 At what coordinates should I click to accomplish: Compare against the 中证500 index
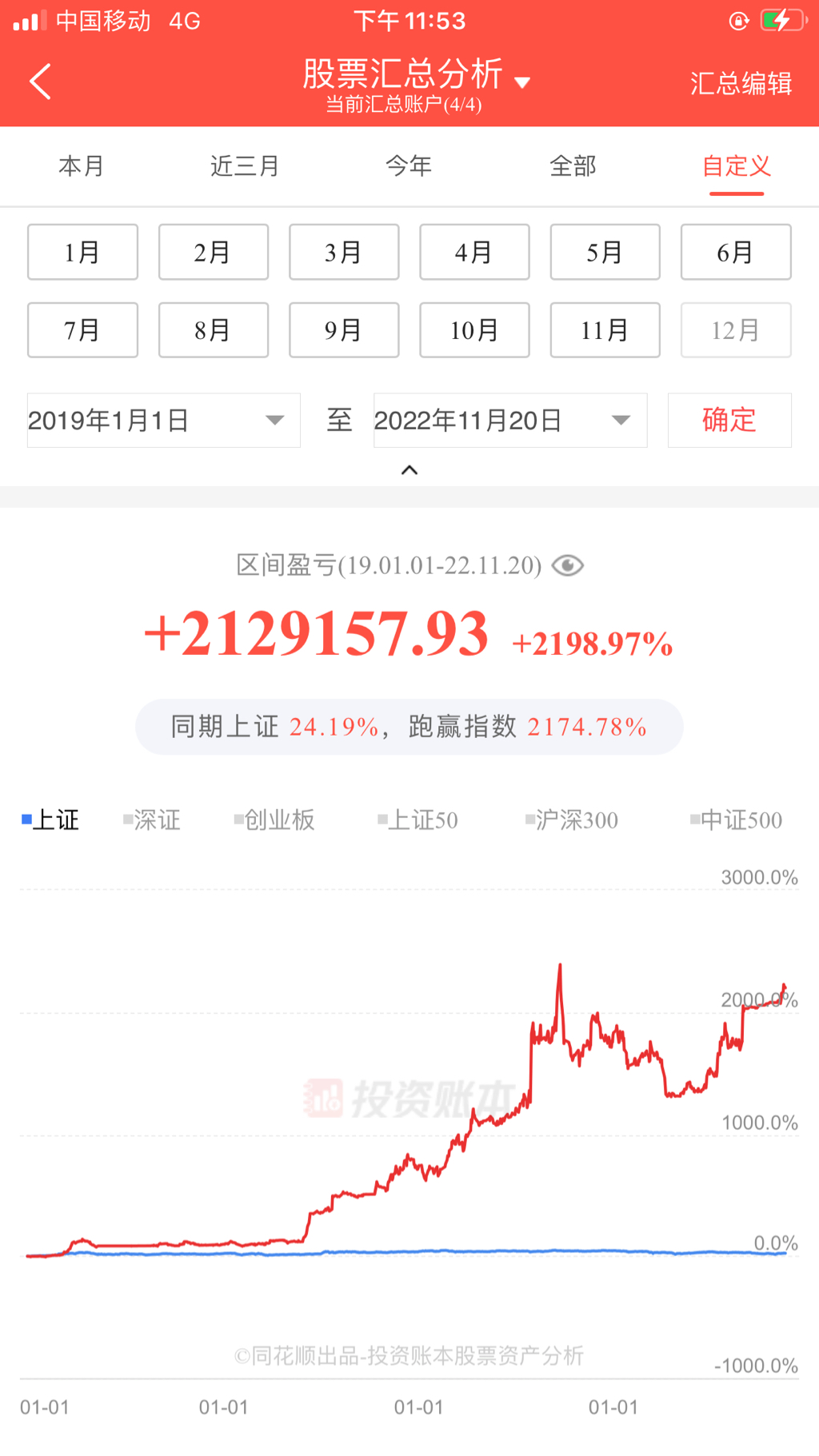(737, 820)
